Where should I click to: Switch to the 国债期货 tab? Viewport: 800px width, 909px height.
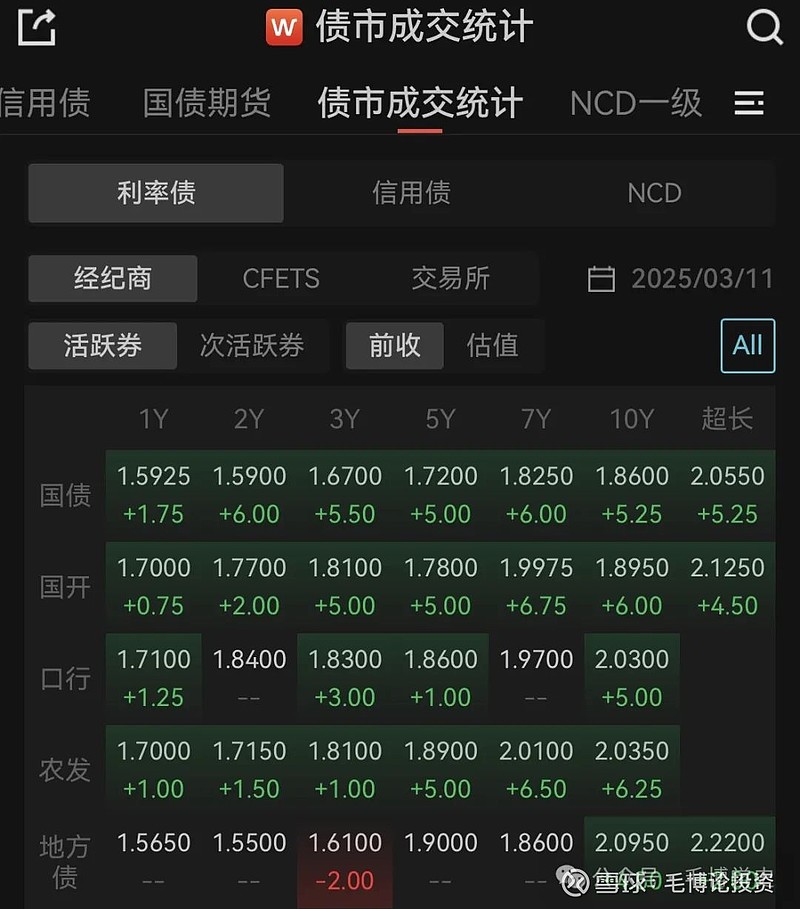(x=205, y=103)
